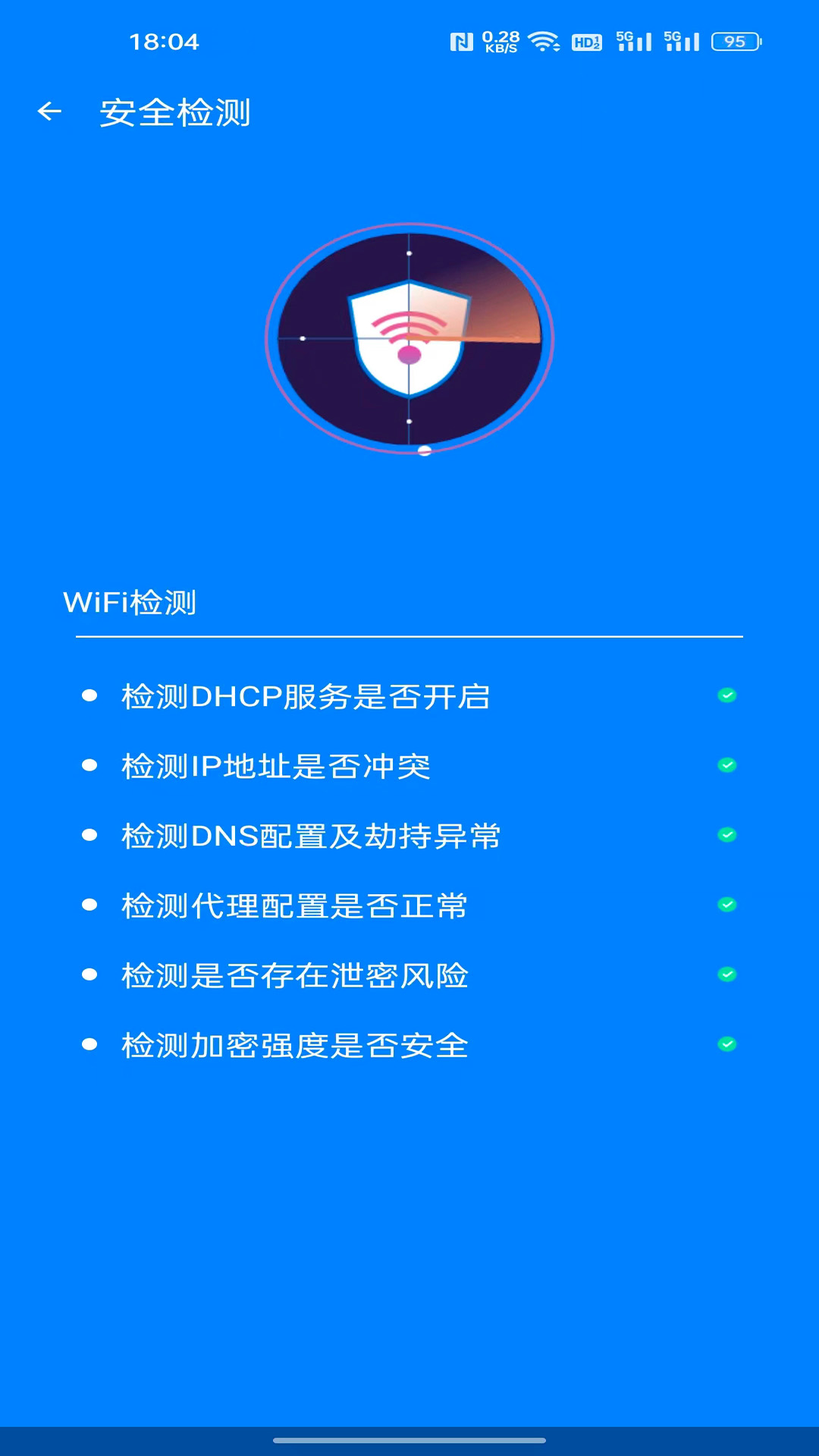The width and height of the screenshot is (819, 1456).
Task: Tap the green check beside 检测IP地址是否冲突
Action: click(x=726, y=765)
